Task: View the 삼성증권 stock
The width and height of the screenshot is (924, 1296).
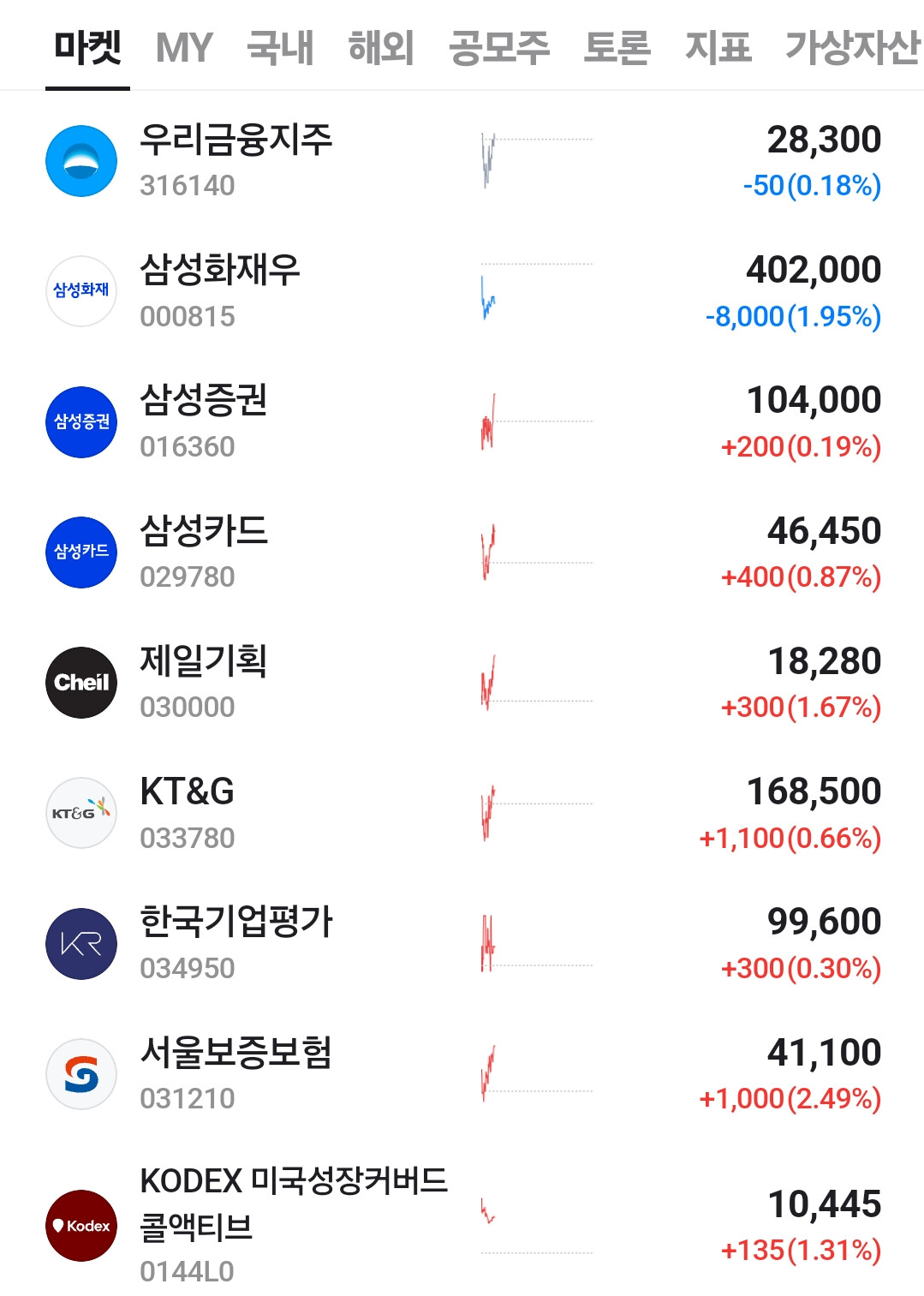Action: (462, 422)
